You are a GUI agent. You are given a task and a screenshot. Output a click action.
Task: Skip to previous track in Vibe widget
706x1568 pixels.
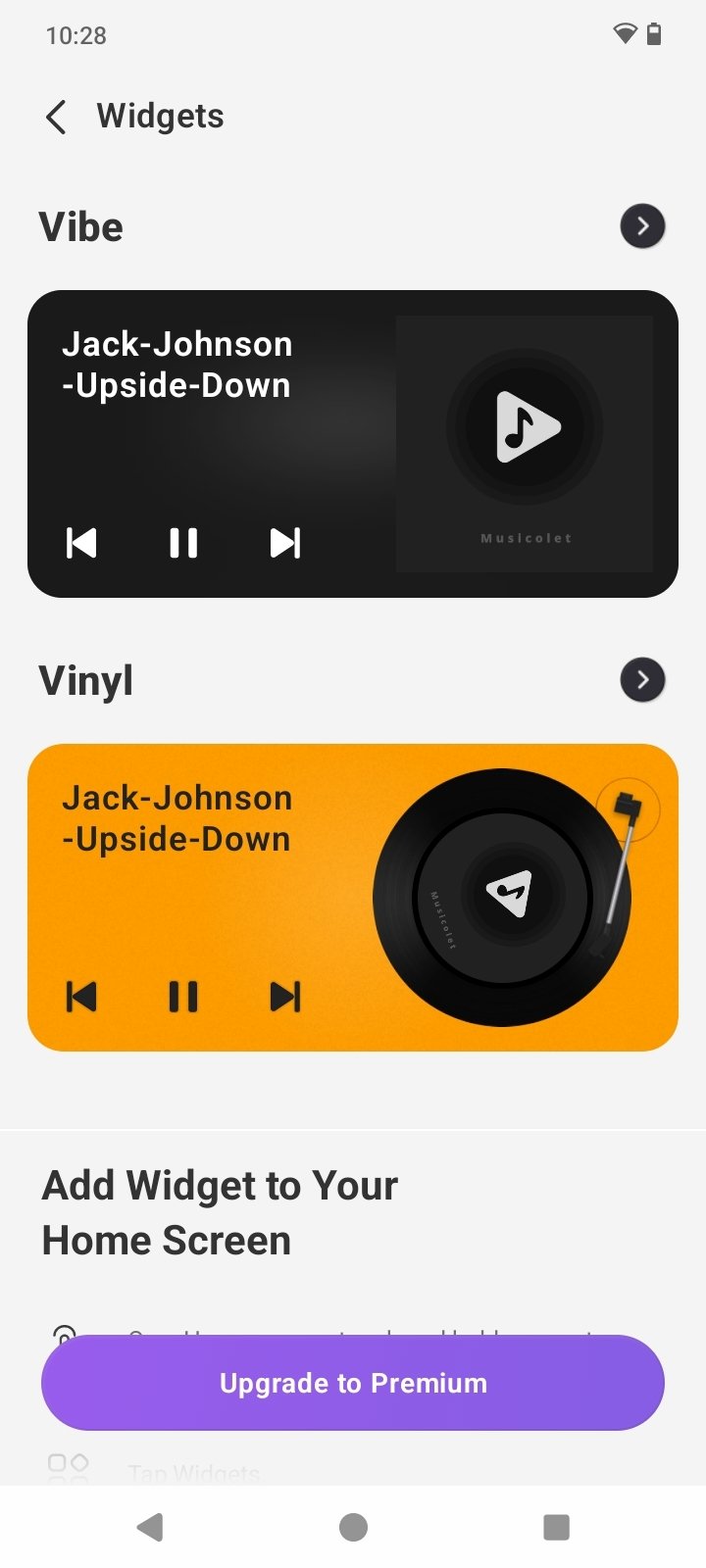(x=81, y=543)
